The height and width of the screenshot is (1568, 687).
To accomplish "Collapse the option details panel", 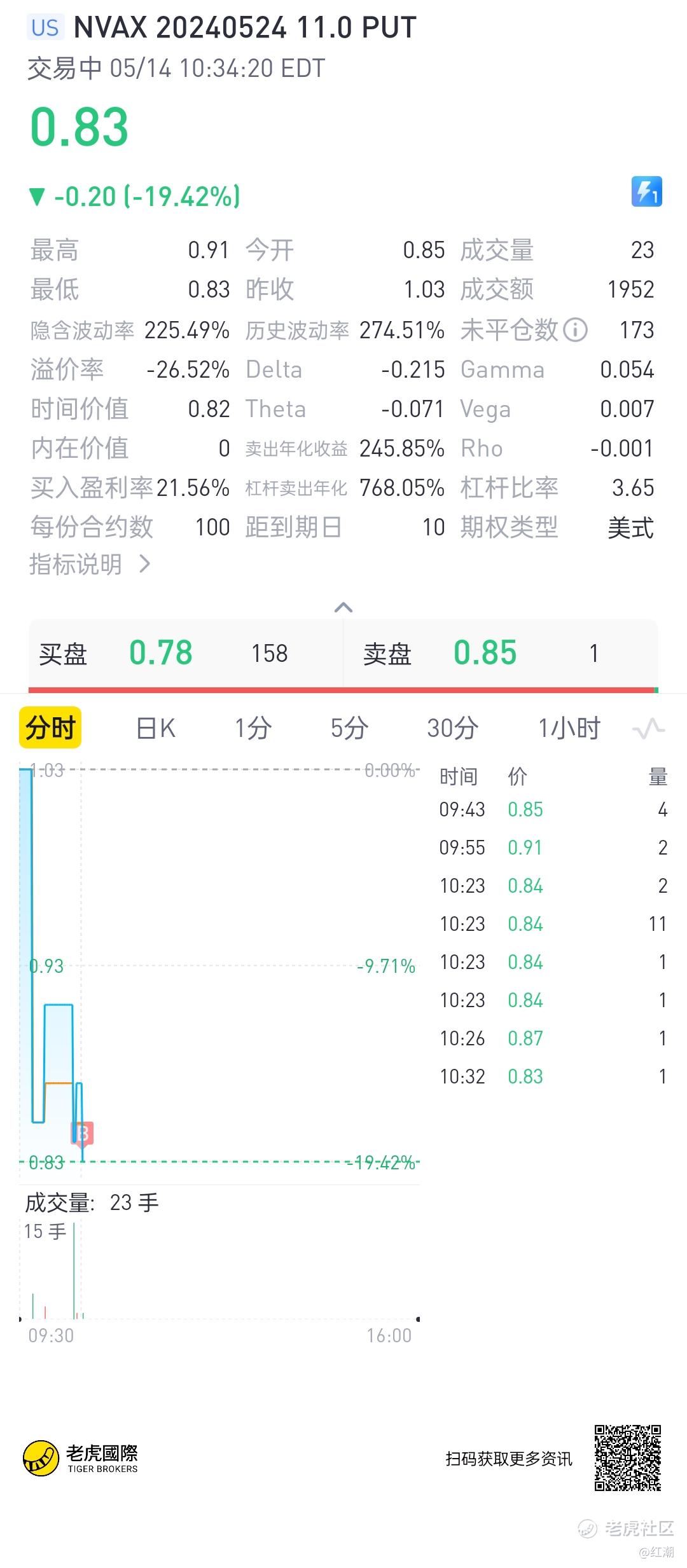I will click(343, 607).
